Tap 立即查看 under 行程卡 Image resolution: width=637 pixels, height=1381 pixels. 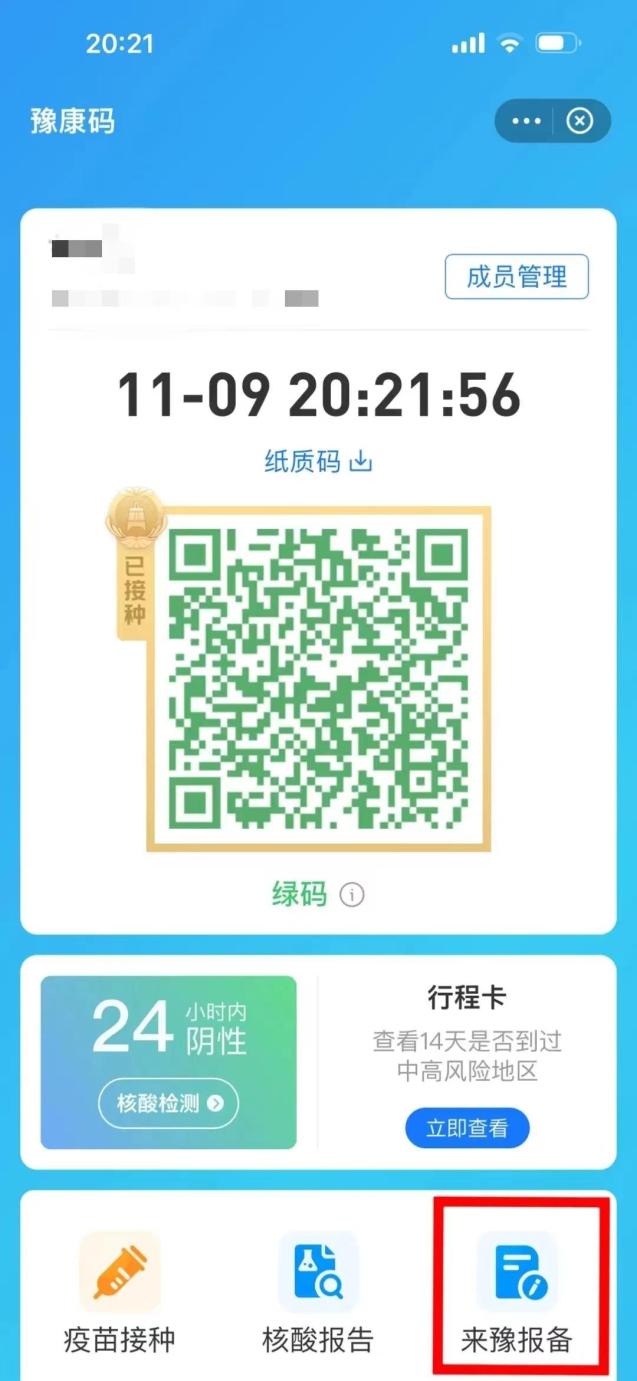[467, 1128]
